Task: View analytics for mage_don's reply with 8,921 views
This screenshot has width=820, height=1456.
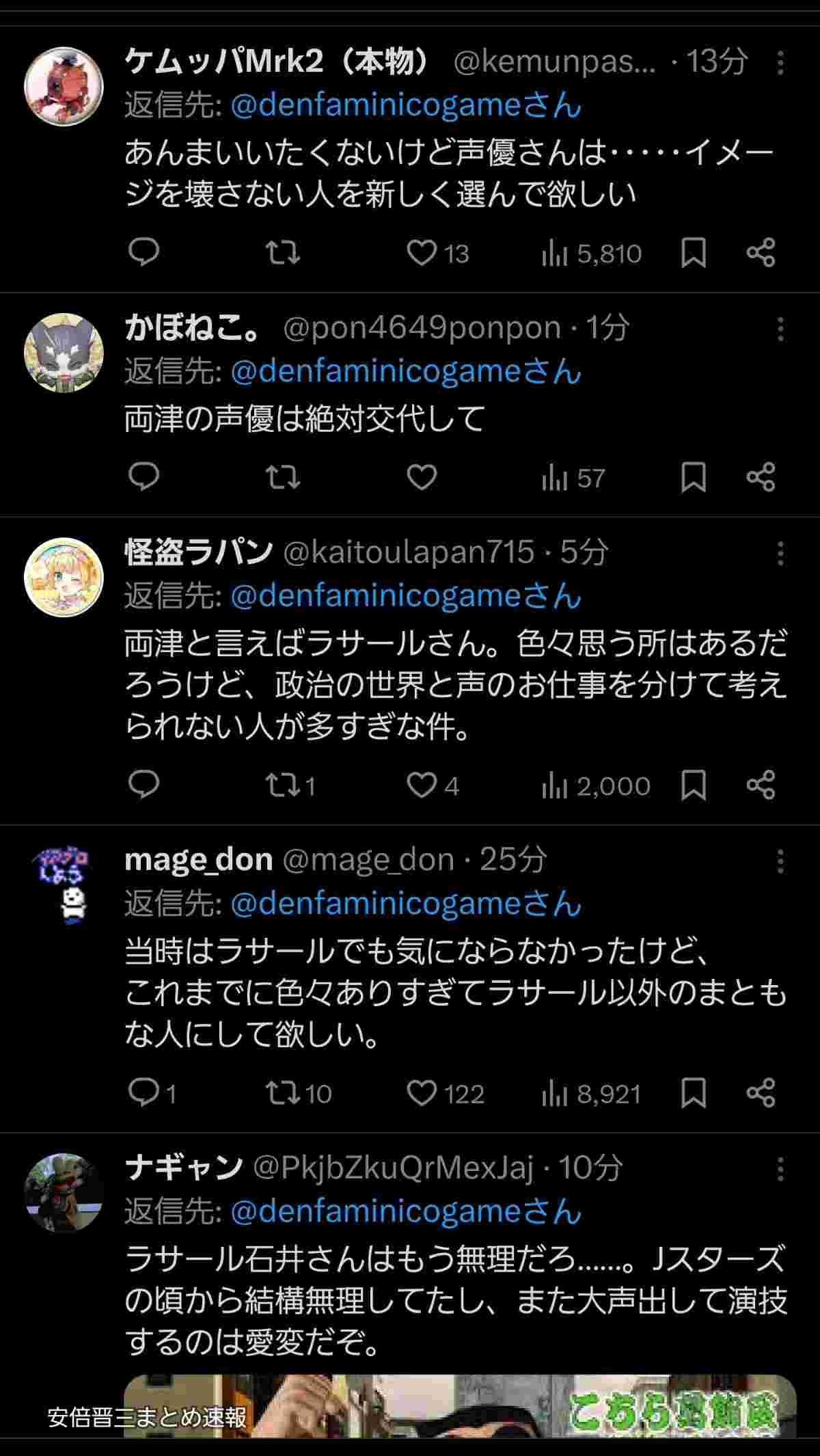Action: pos(591,1094)
